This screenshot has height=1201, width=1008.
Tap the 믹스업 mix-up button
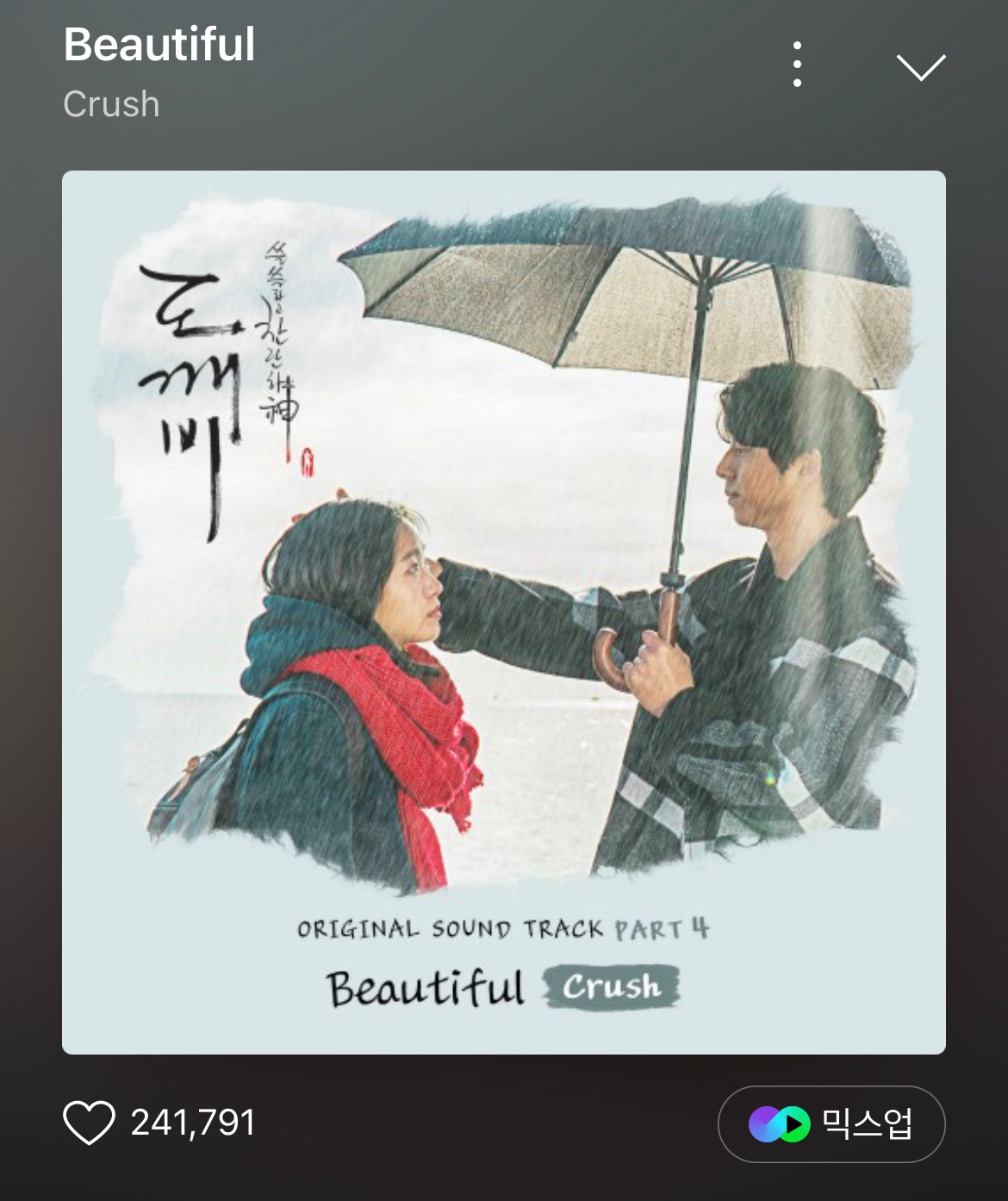tap(831, 1123)
